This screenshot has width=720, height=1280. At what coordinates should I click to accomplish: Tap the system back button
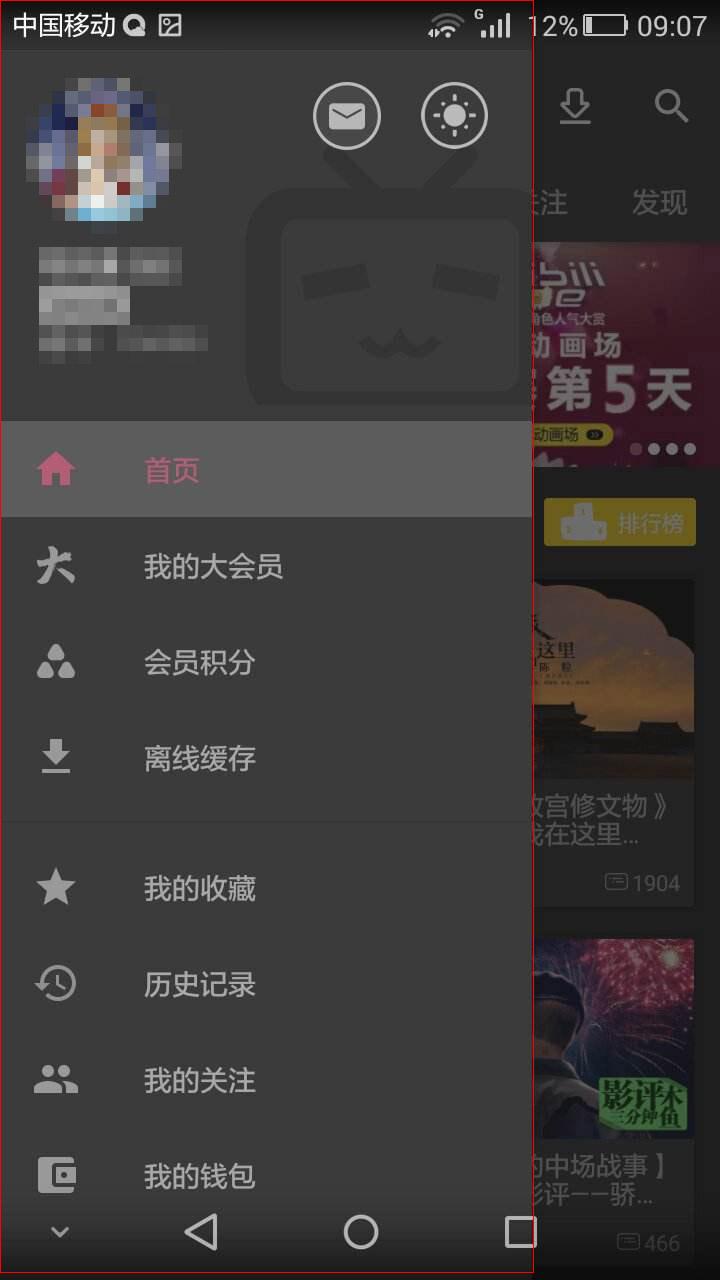(x=201, y=1232)
